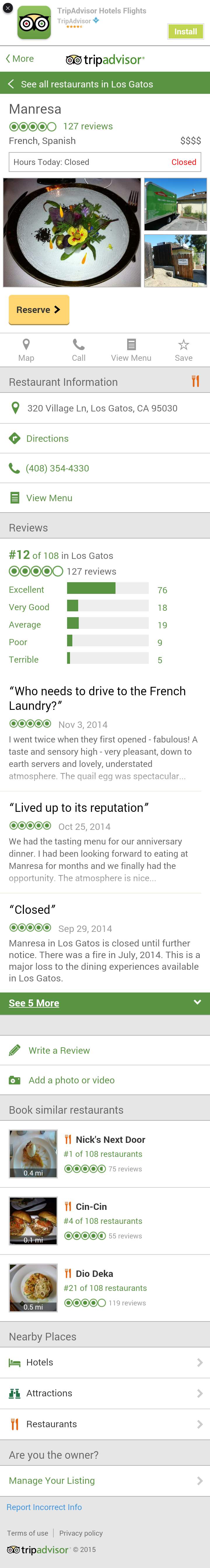
Task: Open Nick's Next Door restaurant card
Action: click(110, 1139)
